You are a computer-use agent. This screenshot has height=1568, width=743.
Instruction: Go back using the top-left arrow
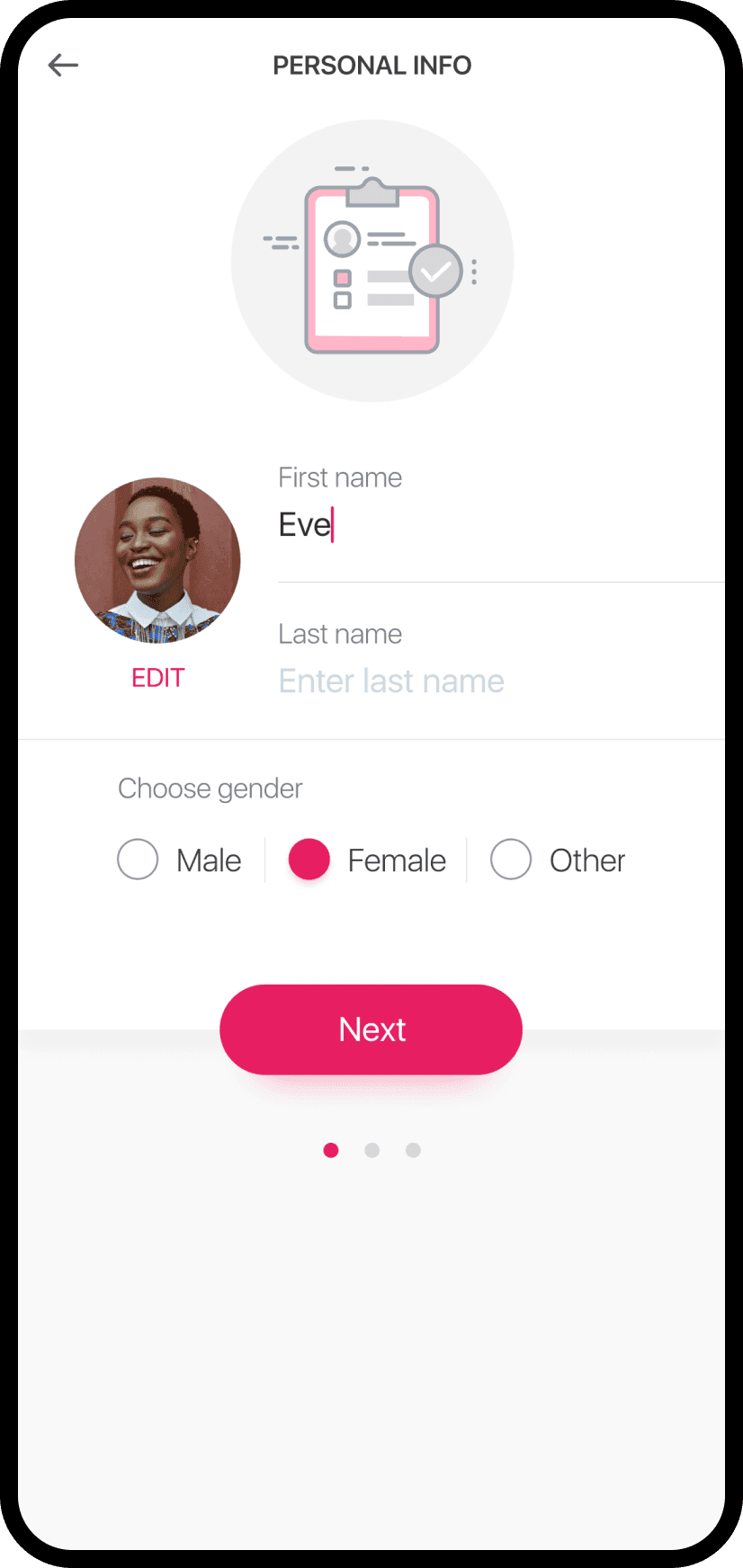[63, 65]
